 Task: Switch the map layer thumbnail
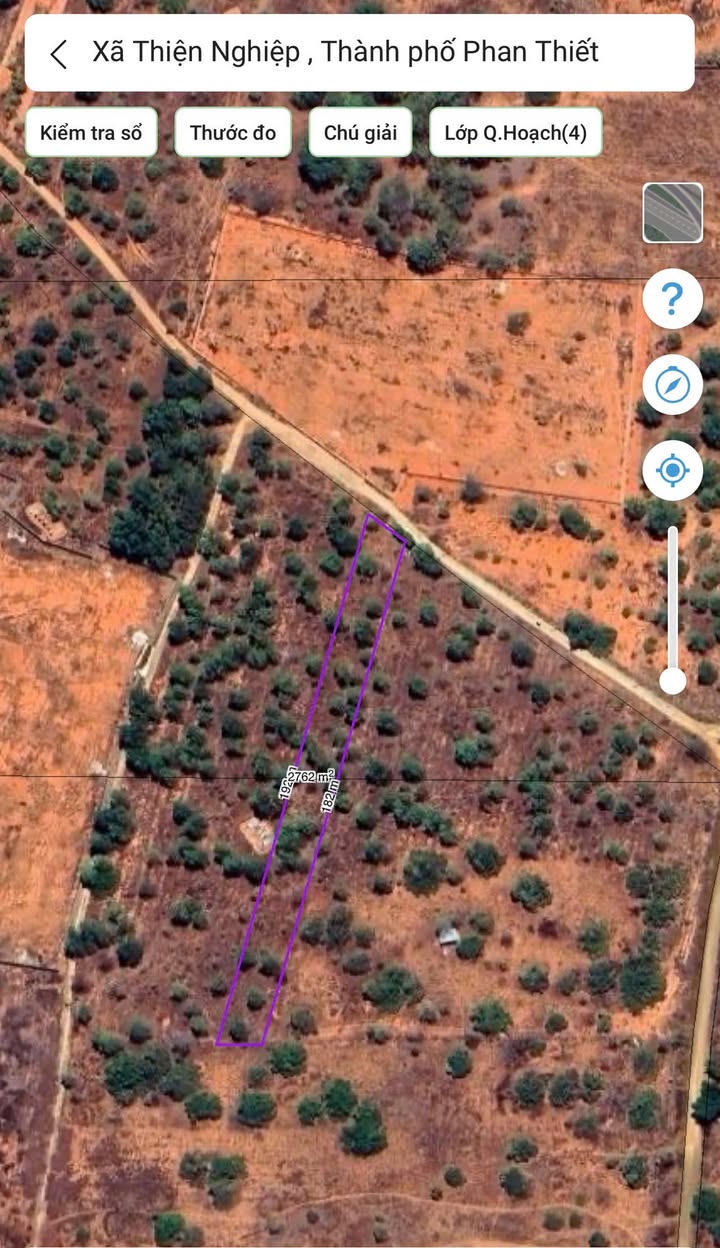point(672,213)
